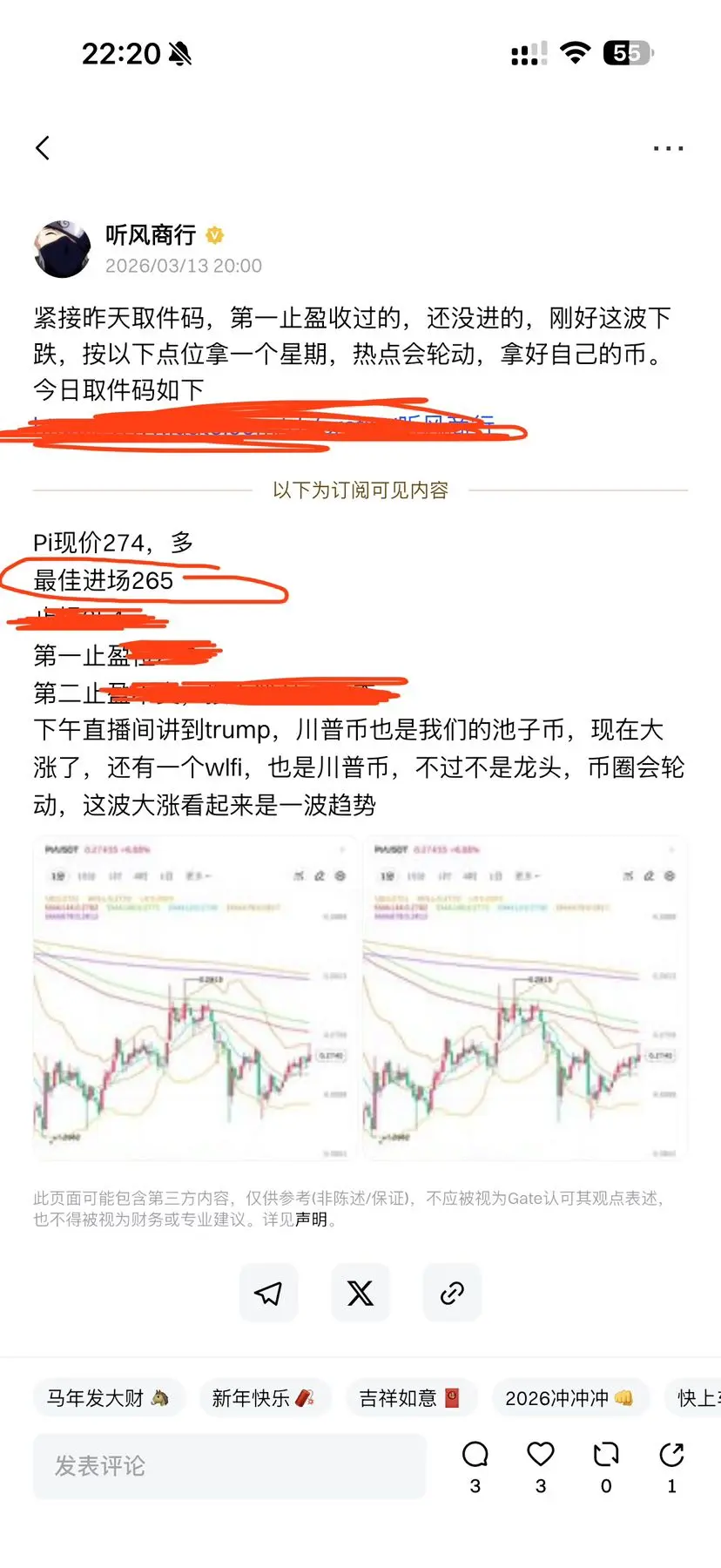Open the comments icon showing 3 comments
Screen dimensions: 721x1568
pyautogui.click(x=475, y=1453)
